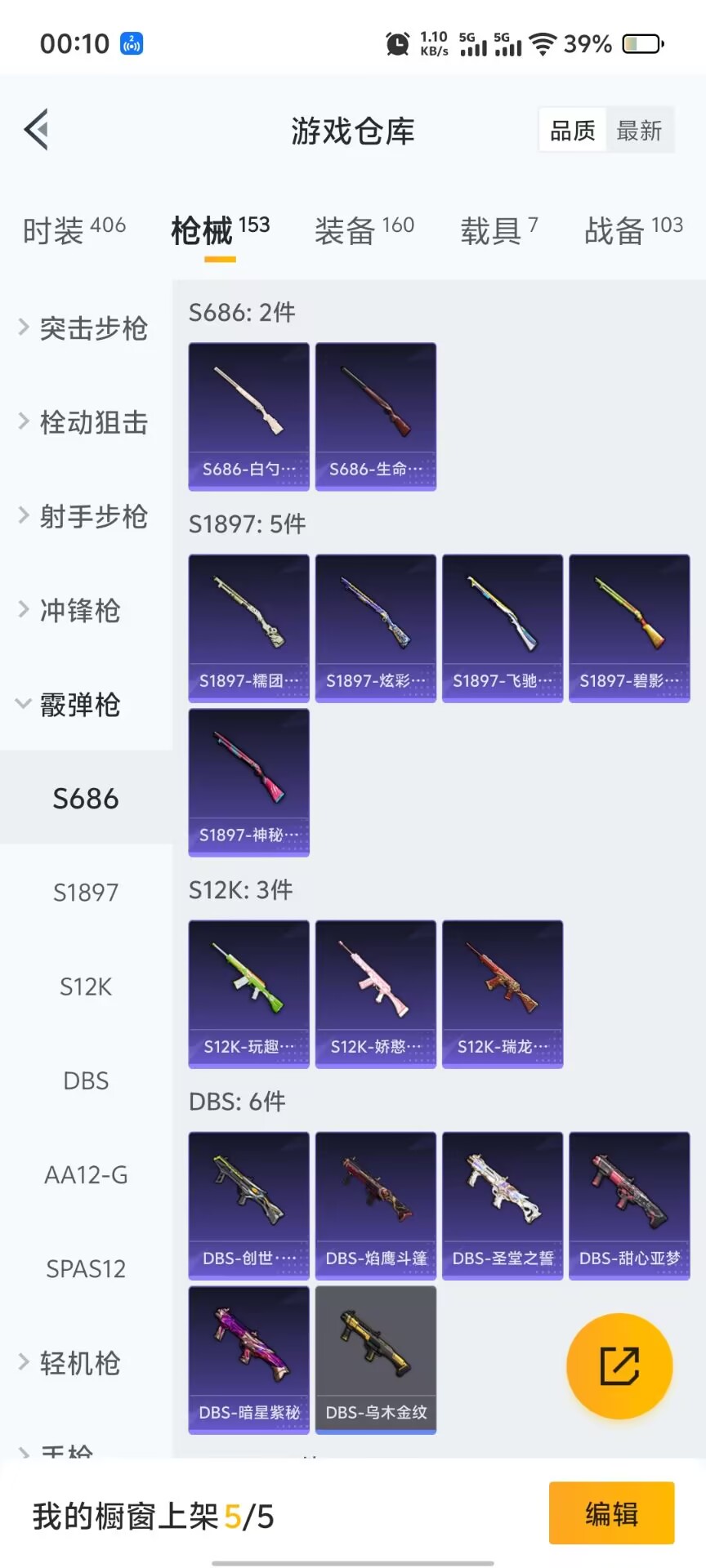The height and width of the screenshot is (1568, 706).
Task: Open the 载具 tab
Action: 498,230
